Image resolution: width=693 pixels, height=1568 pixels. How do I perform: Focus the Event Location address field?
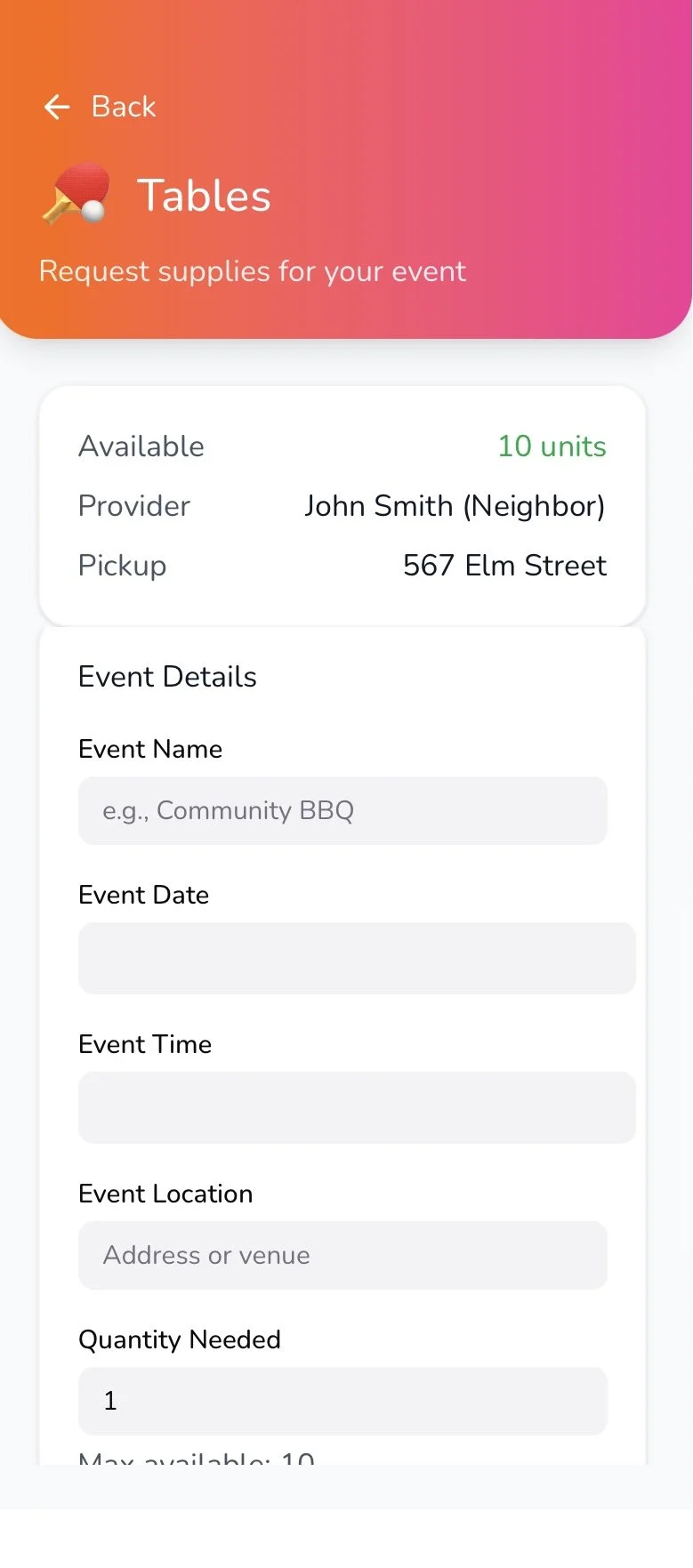click(342, 1255)
